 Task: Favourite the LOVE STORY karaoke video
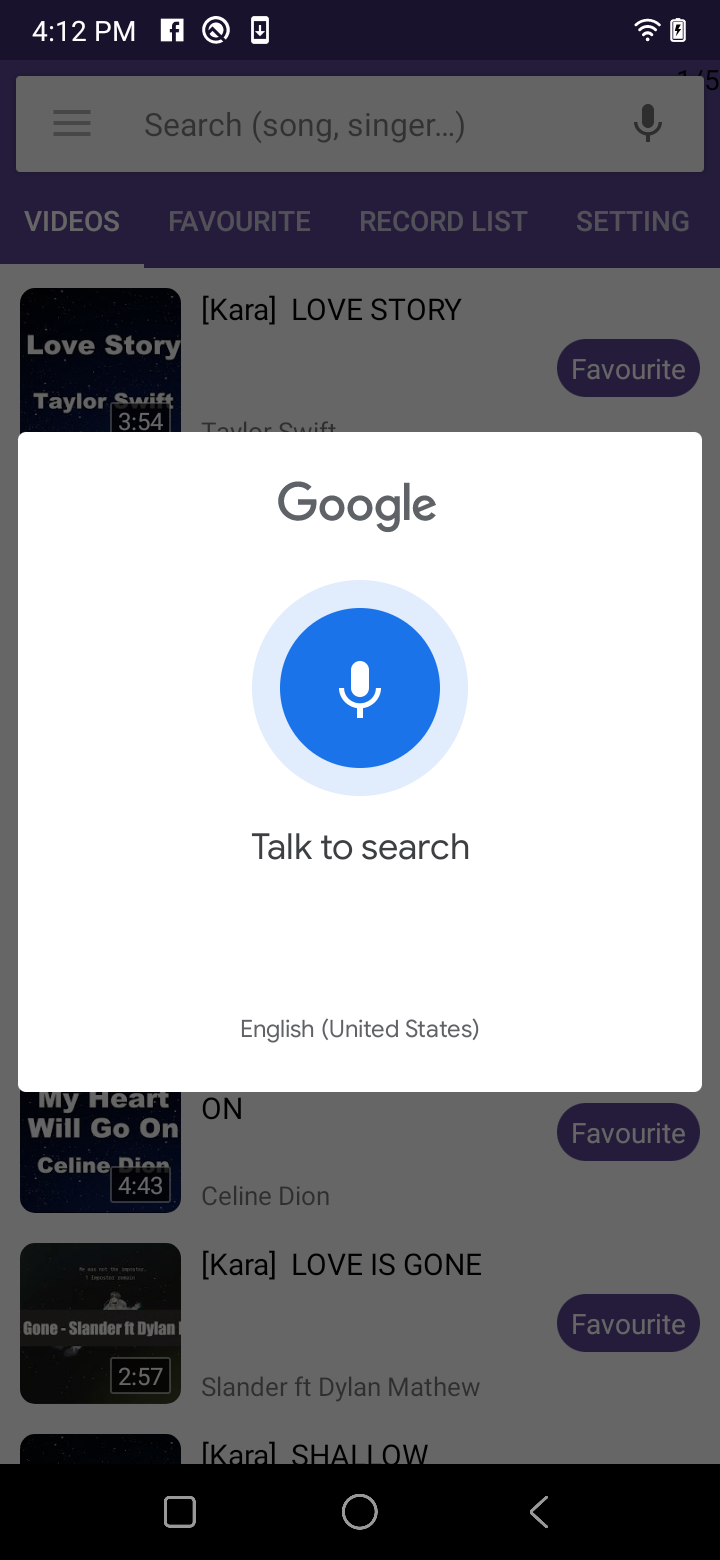[628, 369]
